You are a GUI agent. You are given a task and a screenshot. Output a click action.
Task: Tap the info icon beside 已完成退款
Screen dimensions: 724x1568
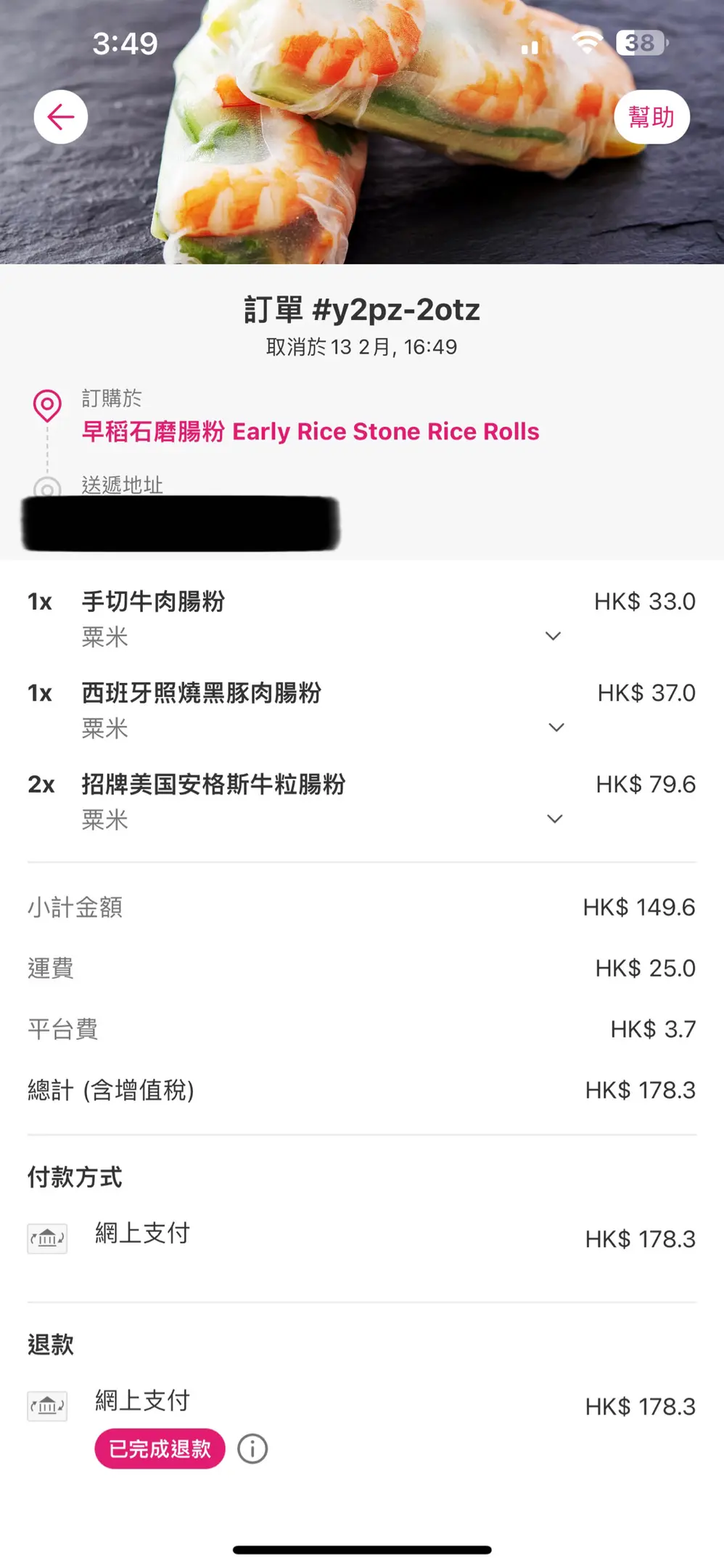[x=252, y=1449]
